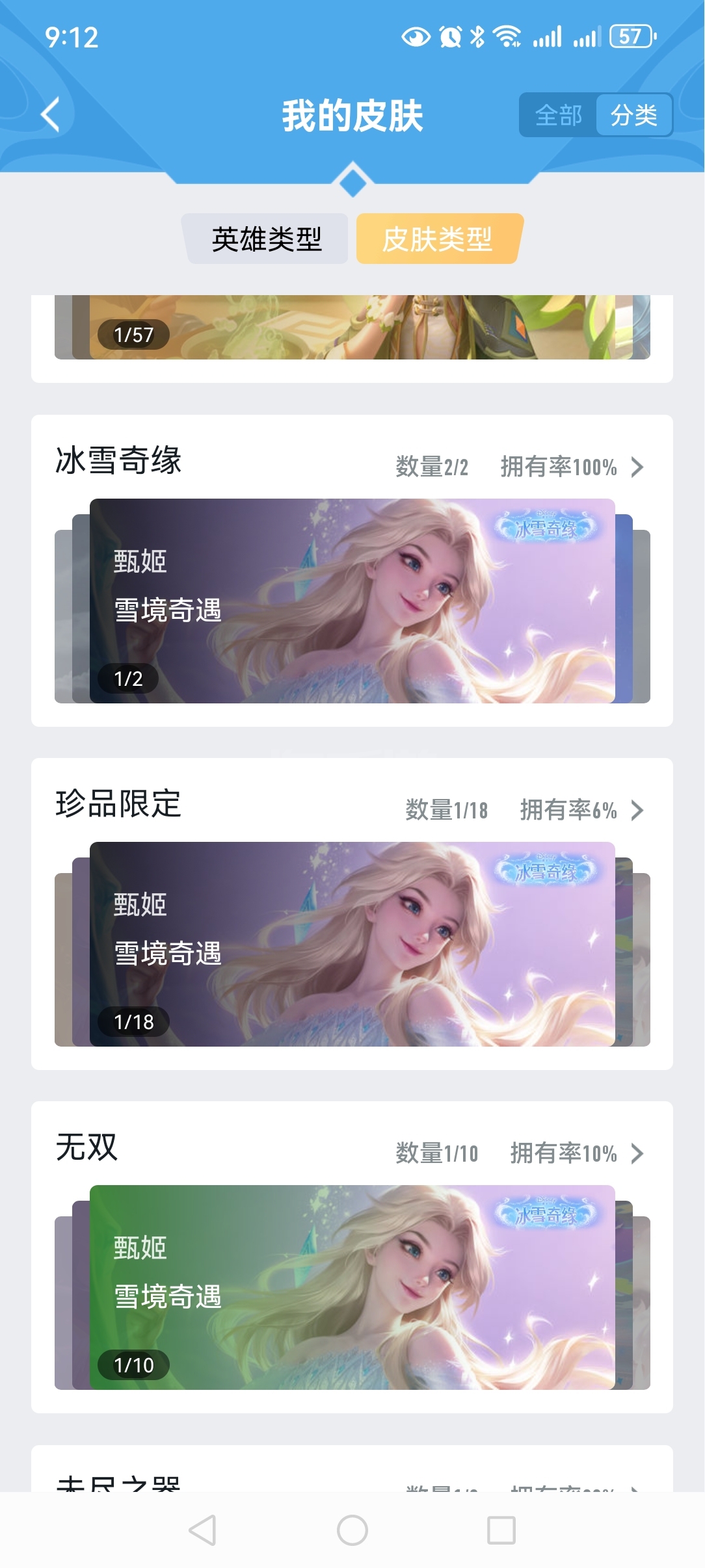Go back using the header arrow
This screenshot has height=1568, width=705.
coord(51,115)
